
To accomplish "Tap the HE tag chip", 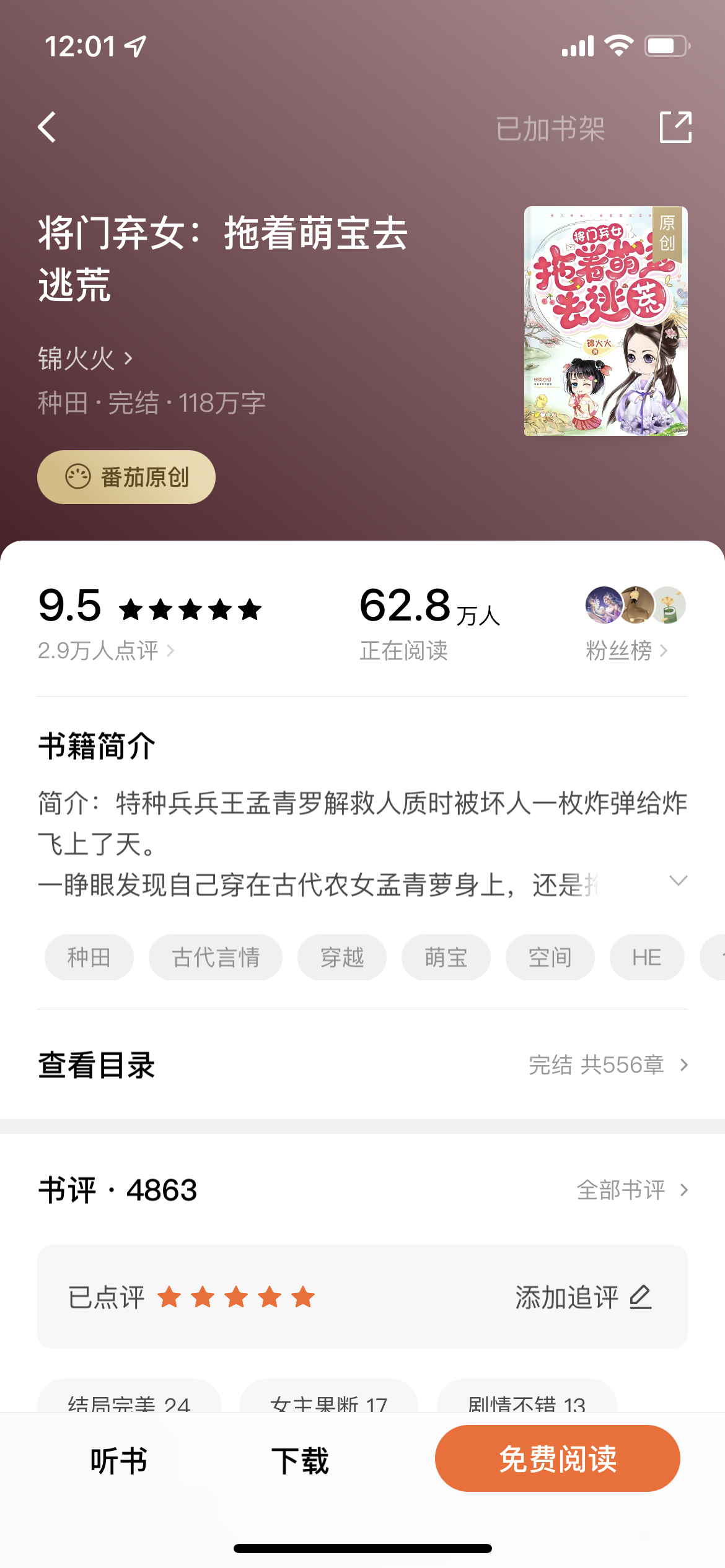I will click(647, 957).
